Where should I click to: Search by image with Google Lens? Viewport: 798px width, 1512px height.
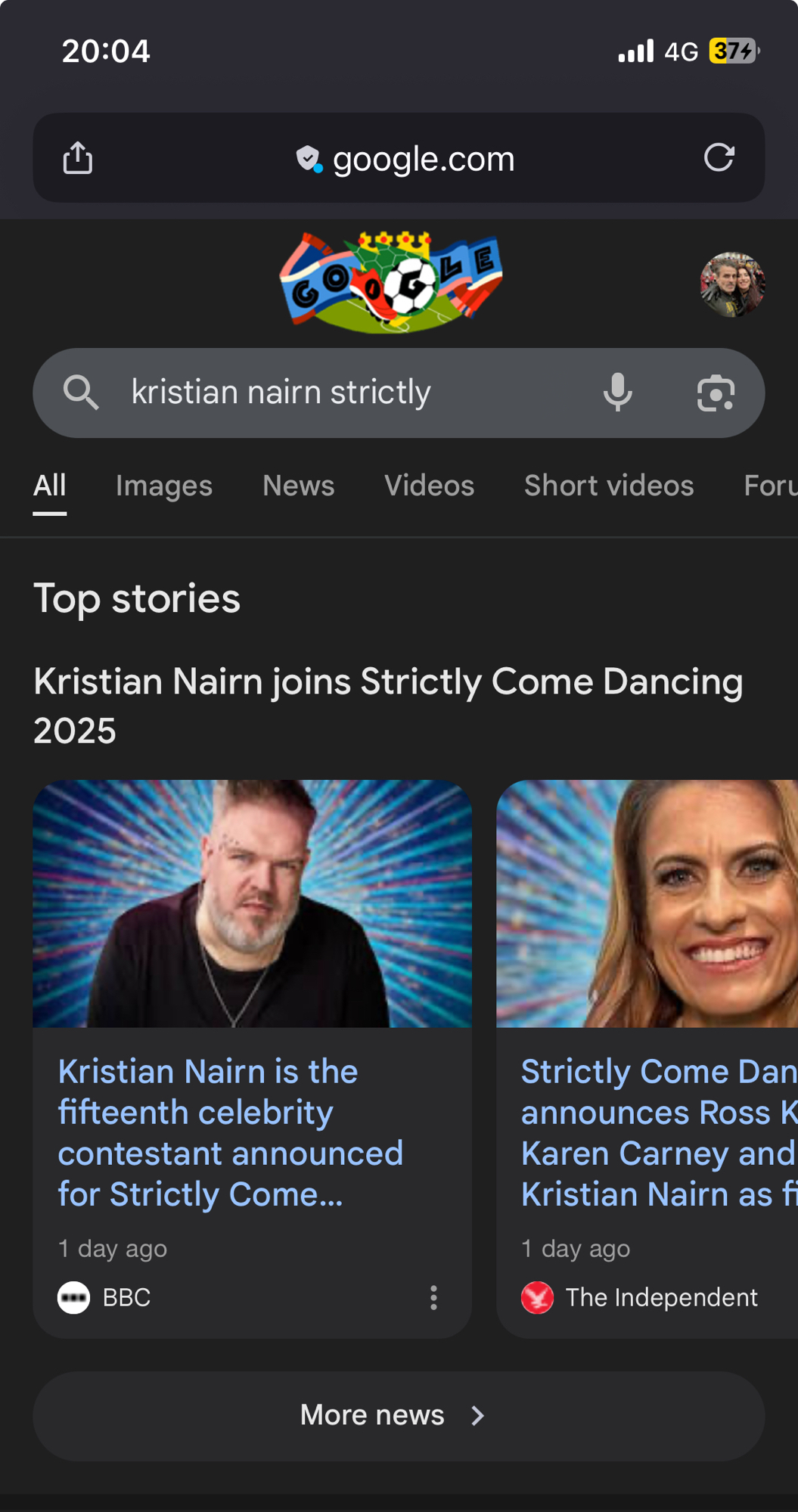point(715,393)
